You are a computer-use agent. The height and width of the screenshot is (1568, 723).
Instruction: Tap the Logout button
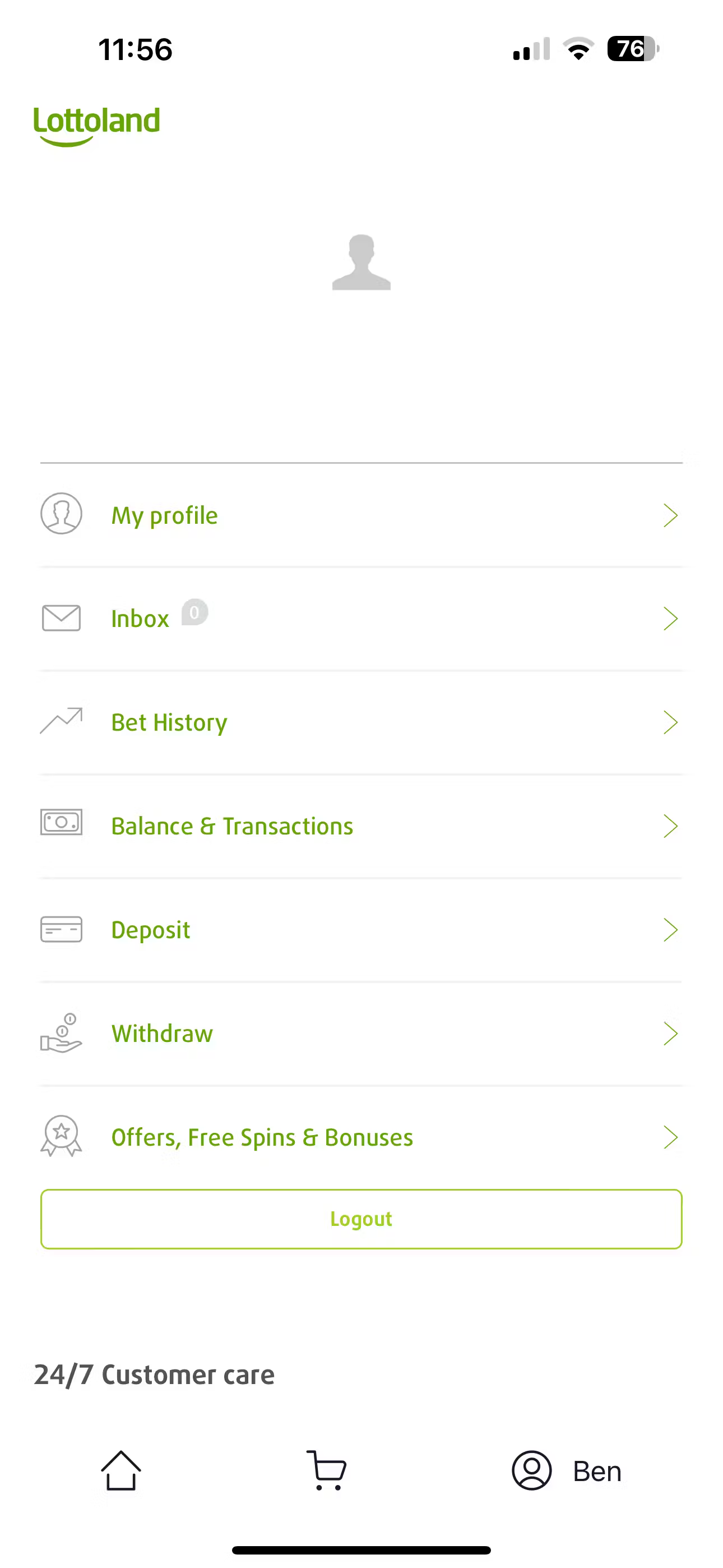point(361,1219)
